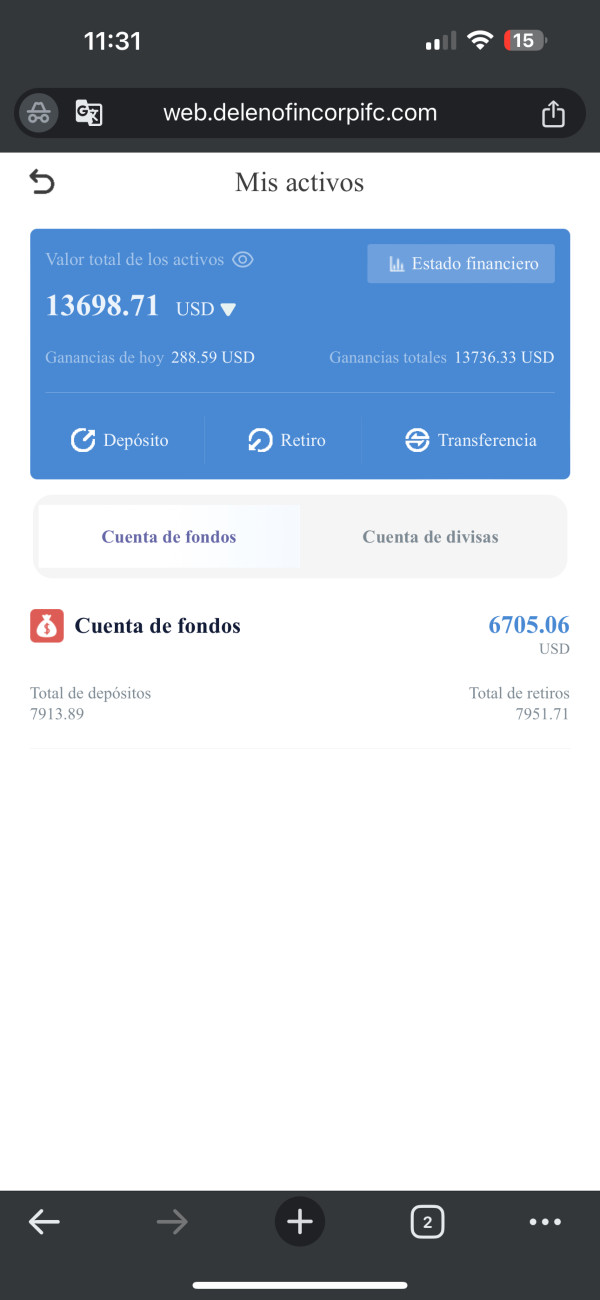Start a Retiro withdrawal
Viewport: 600px width, 1300px height.
tap(287, 440)
